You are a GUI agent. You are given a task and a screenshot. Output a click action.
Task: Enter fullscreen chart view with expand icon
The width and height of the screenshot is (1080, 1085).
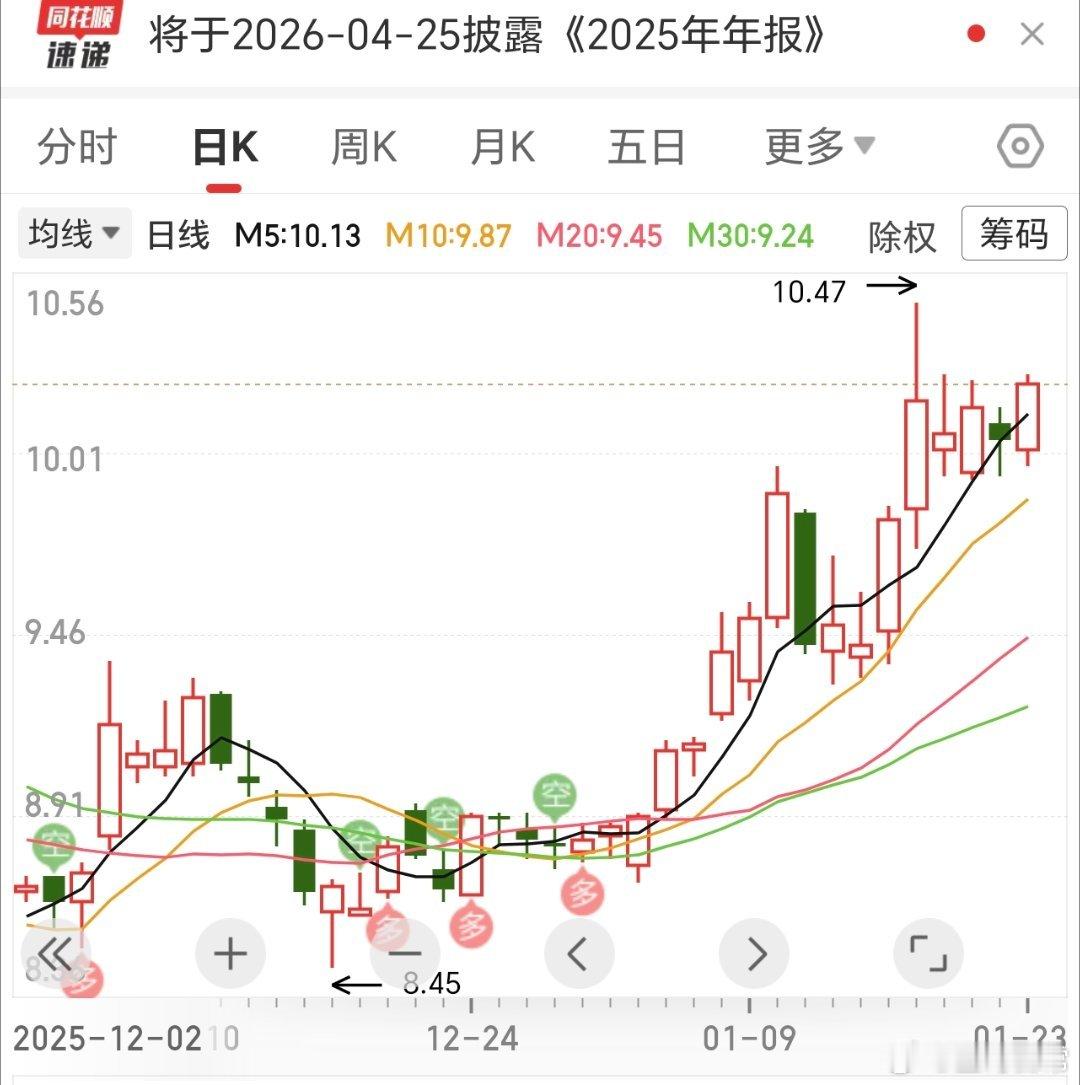[x=928, y=953]
